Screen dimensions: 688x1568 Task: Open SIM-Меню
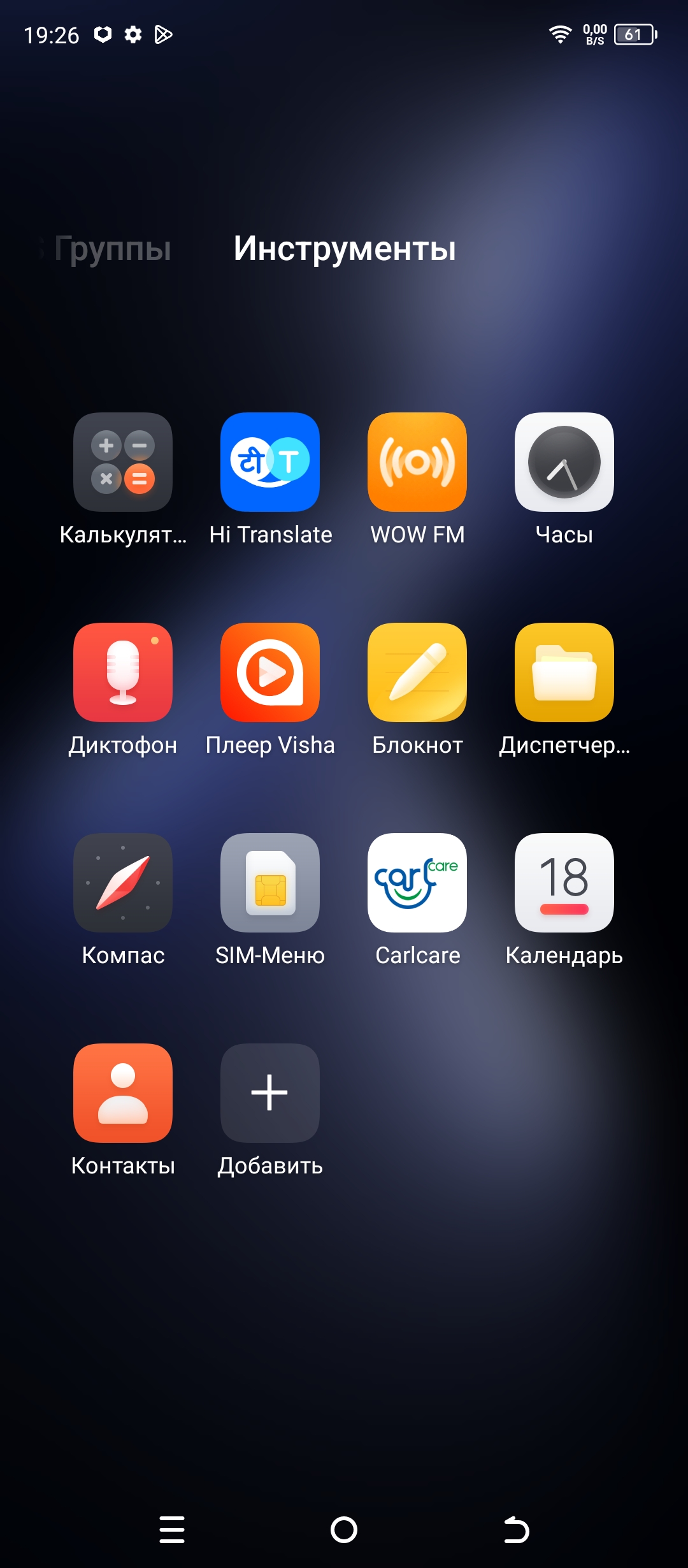tap(270, 883)
